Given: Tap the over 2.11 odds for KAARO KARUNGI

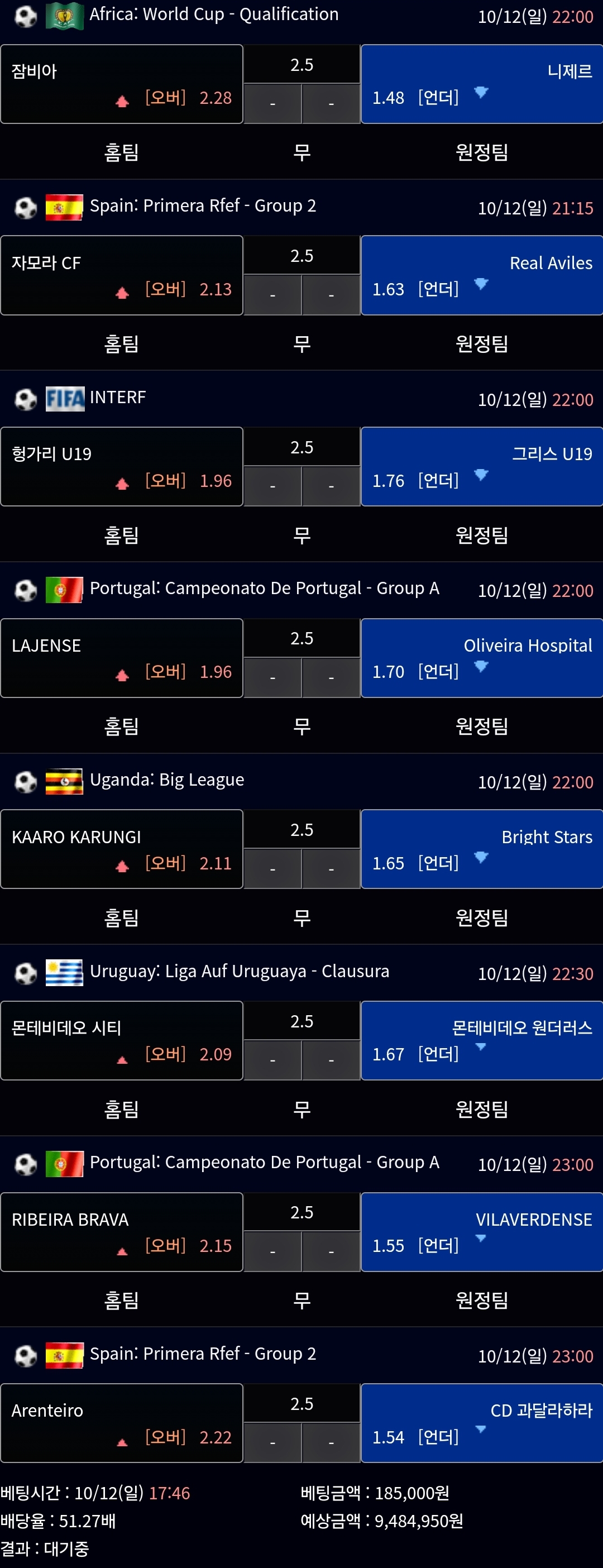Looking at the screenshot, I should [x=122, y=849].
